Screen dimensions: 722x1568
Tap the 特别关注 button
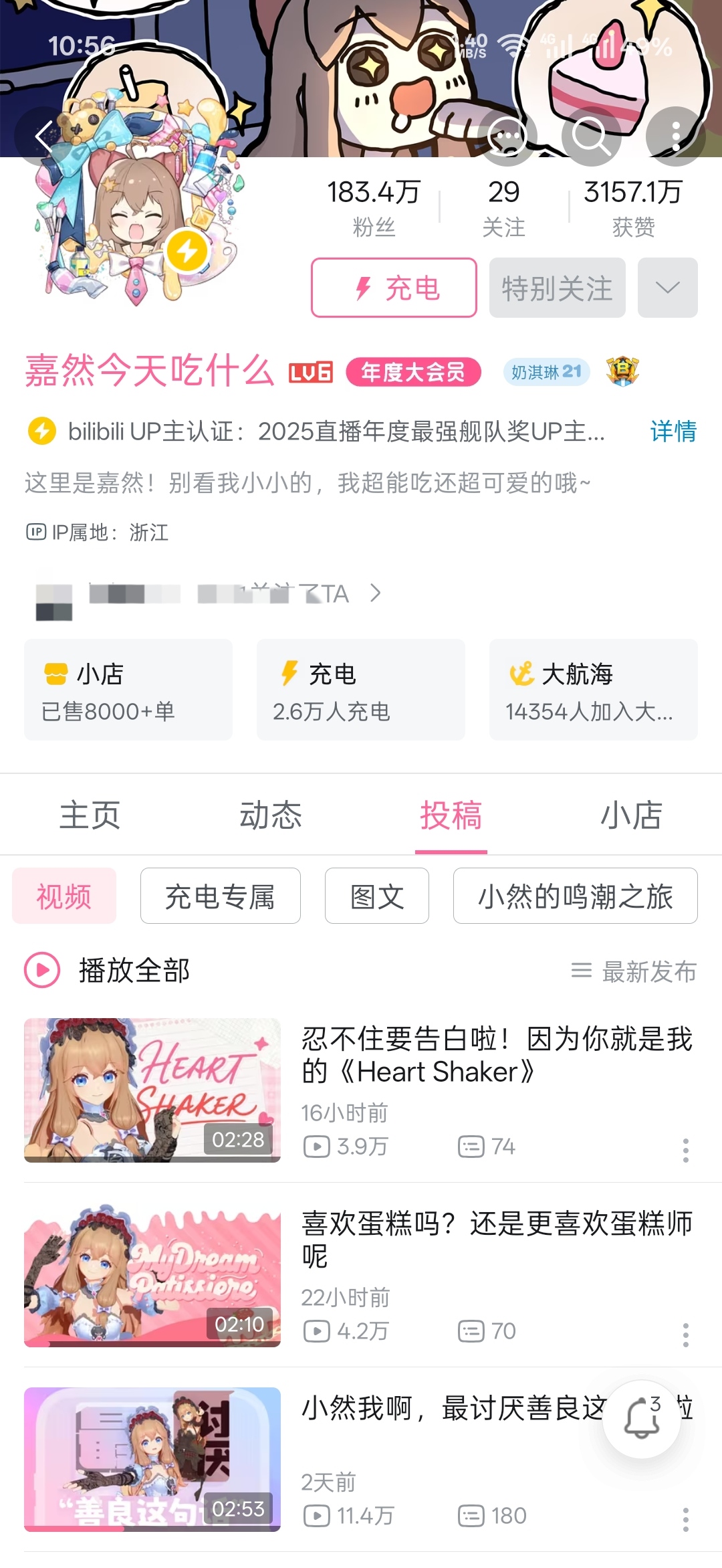click(x=557, y=288)
